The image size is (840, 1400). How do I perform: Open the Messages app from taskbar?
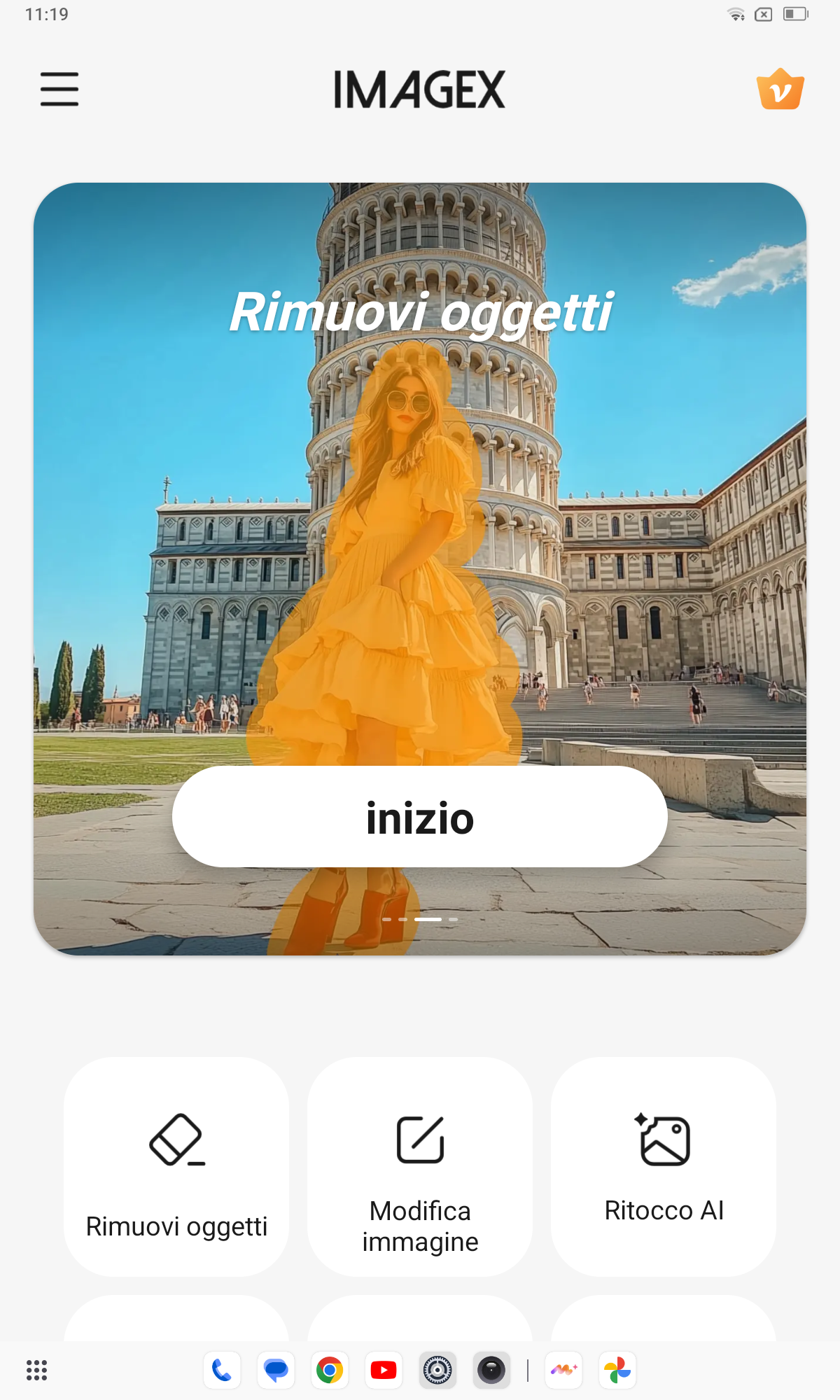[x=276, y=1370]
